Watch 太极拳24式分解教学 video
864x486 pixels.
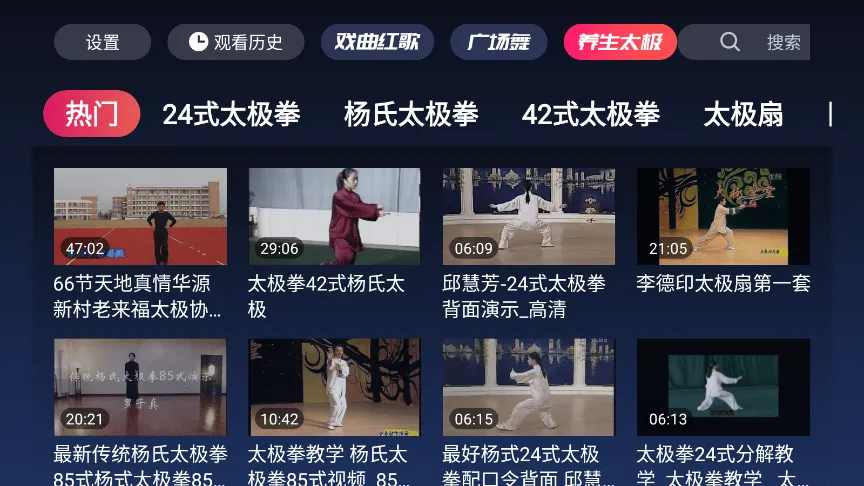[723, 387]
